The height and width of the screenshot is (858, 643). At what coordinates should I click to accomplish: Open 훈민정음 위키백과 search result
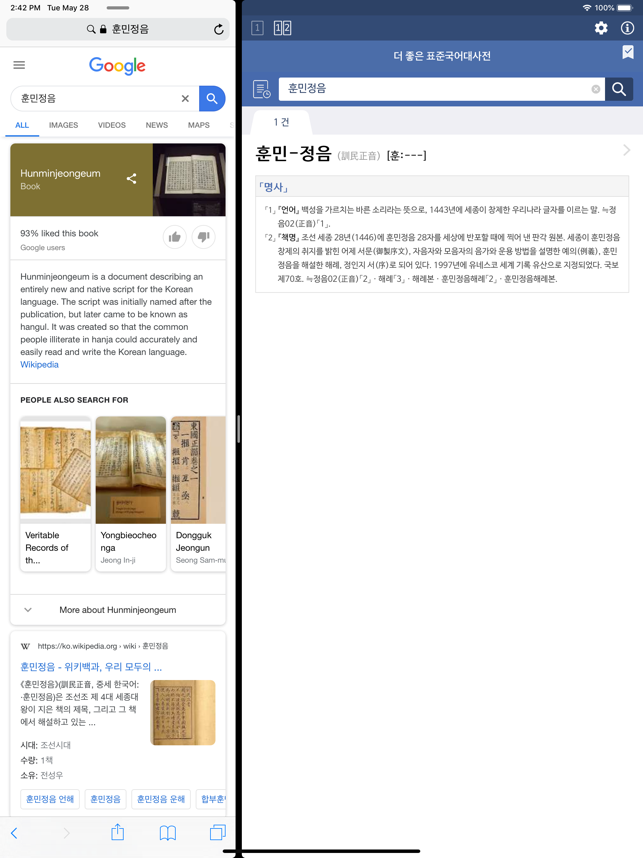point(91,666)
